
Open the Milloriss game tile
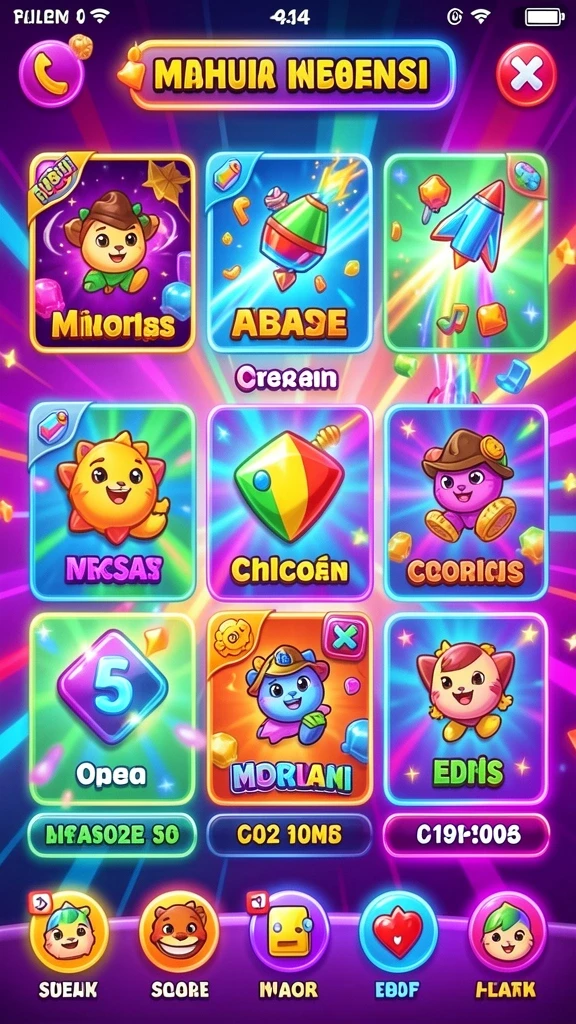(112, 253)
